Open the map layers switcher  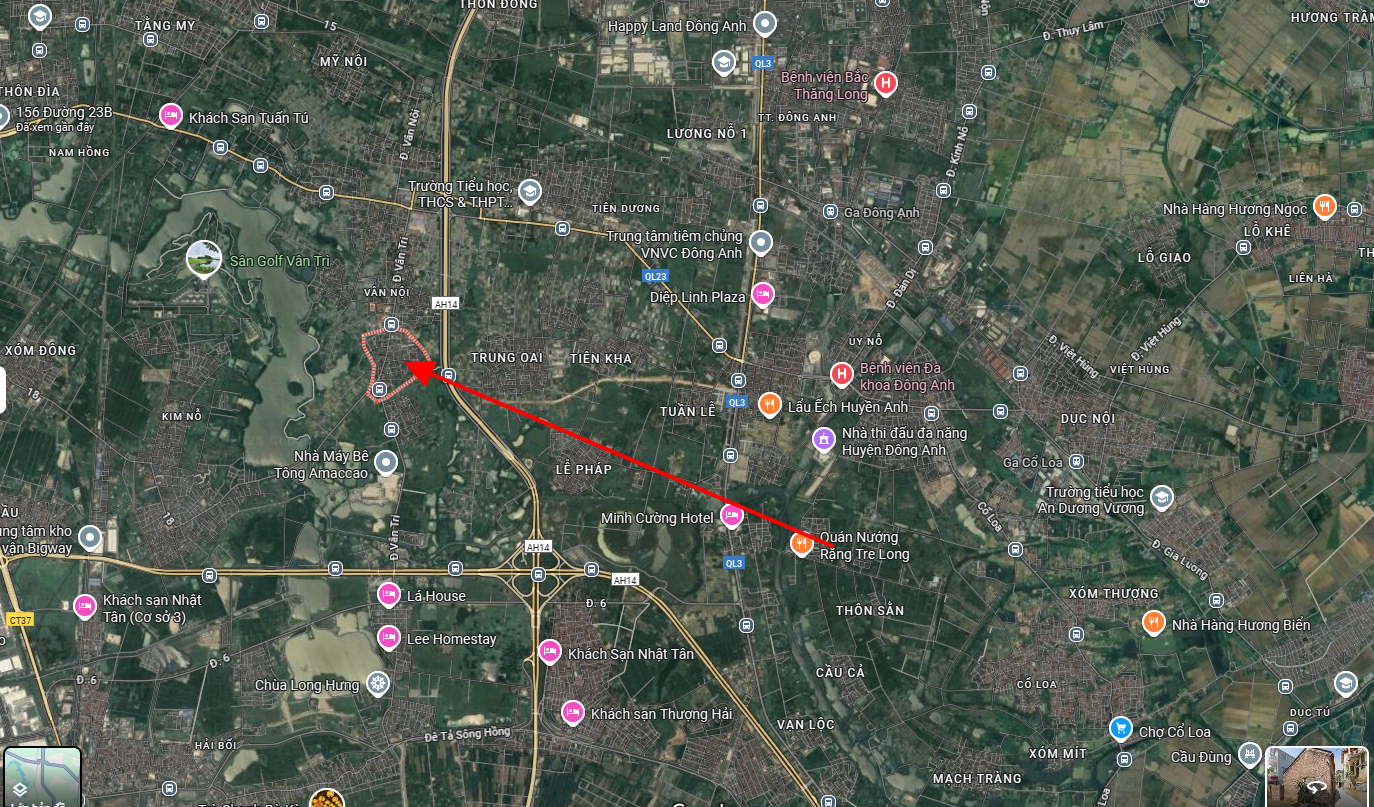[42, 775]
